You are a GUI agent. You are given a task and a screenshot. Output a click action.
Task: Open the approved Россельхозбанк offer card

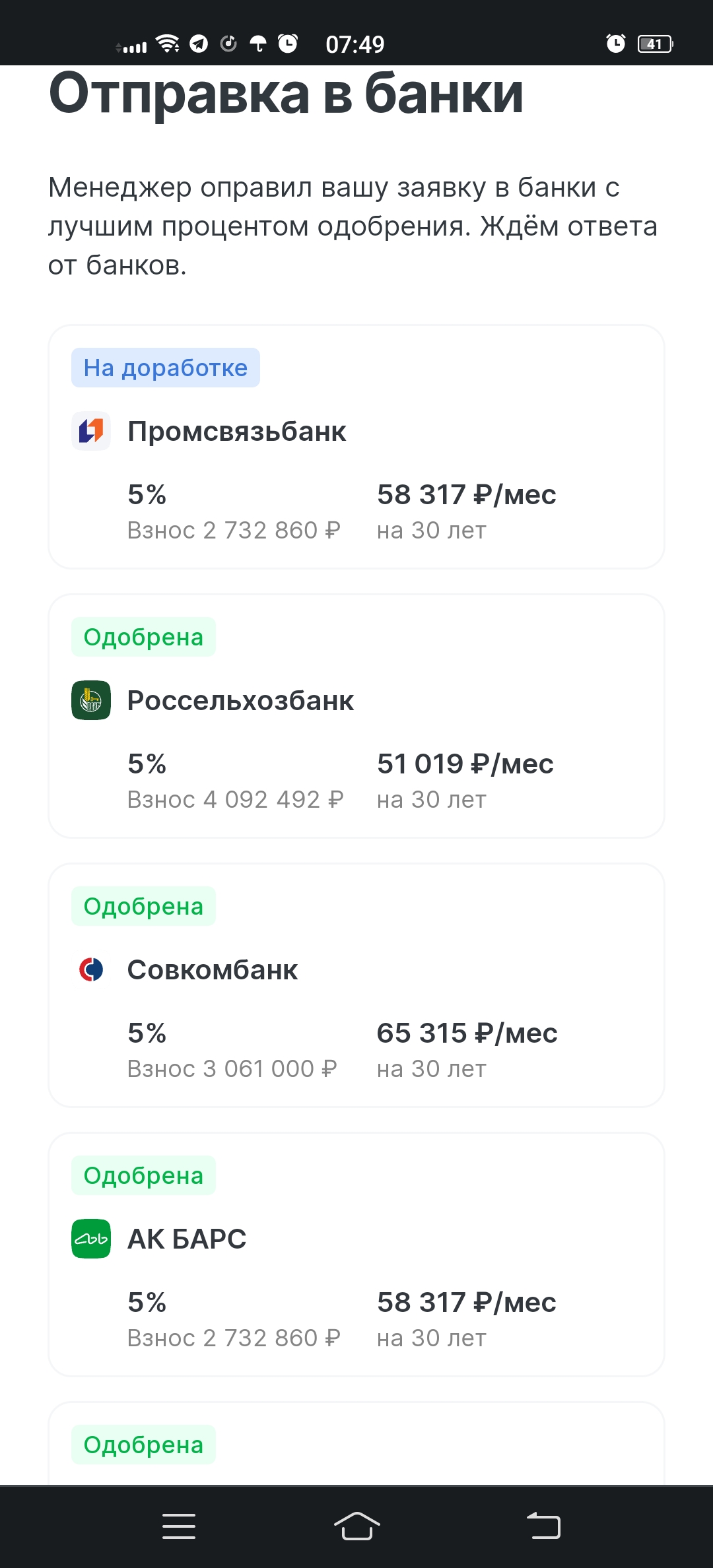pos(356,716)
